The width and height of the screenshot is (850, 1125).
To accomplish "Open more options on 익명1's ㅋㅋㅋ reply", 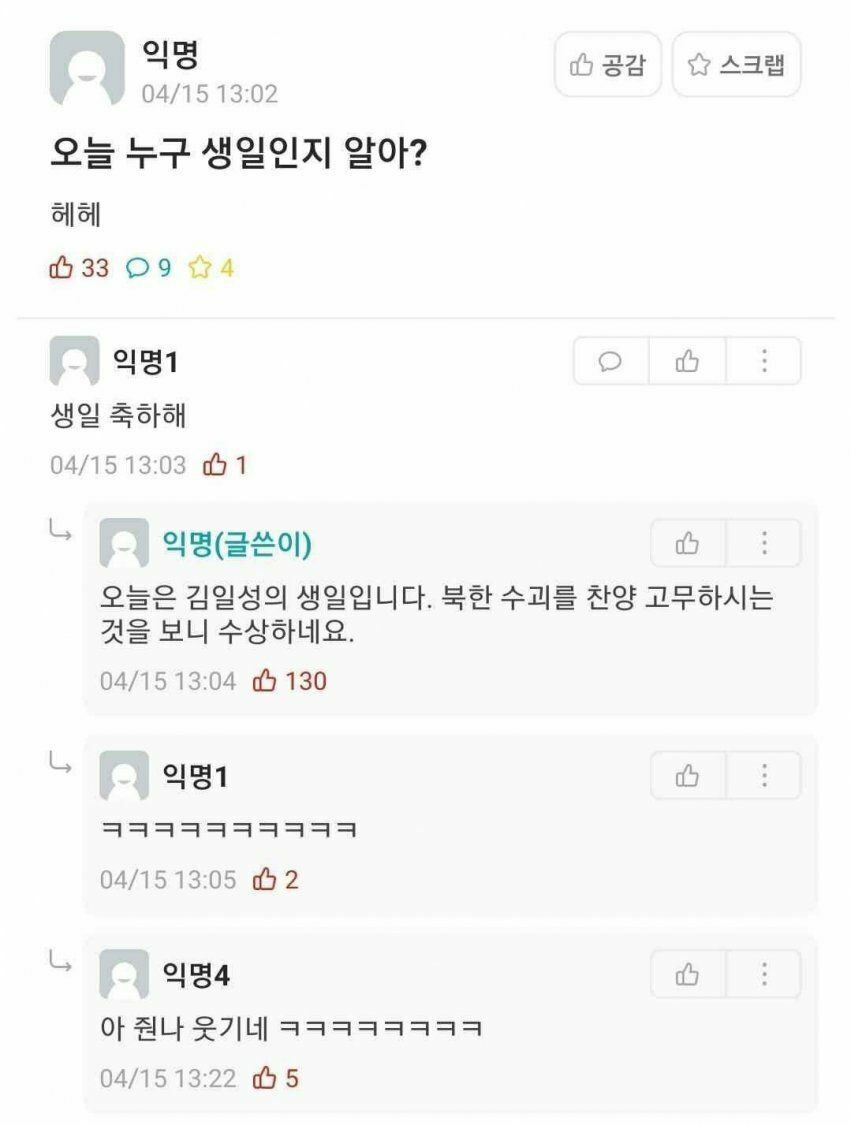I will point(763,775).
